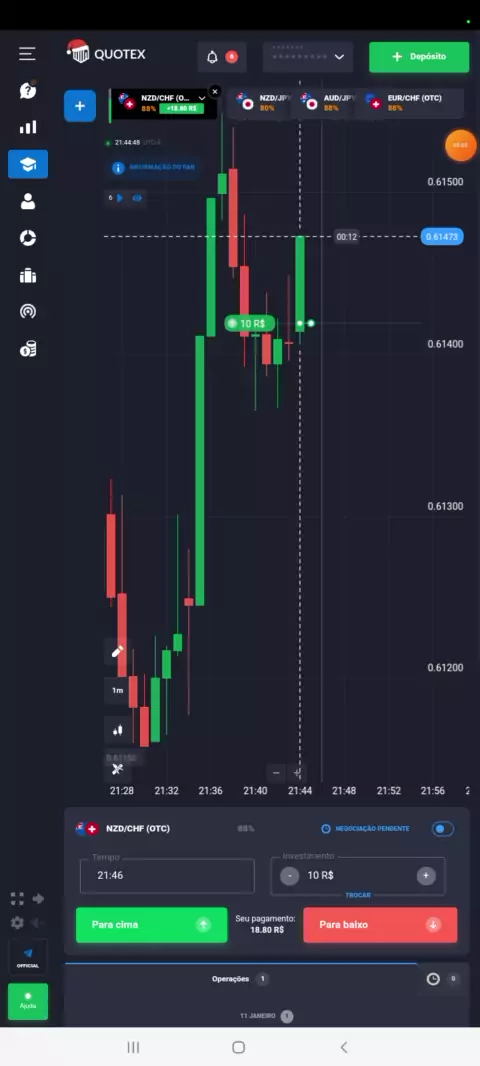The width and height of the screenshot is (480, 1066).
Task: Close the NZD/CHF asset tab
Action: [x=215, y=91]
